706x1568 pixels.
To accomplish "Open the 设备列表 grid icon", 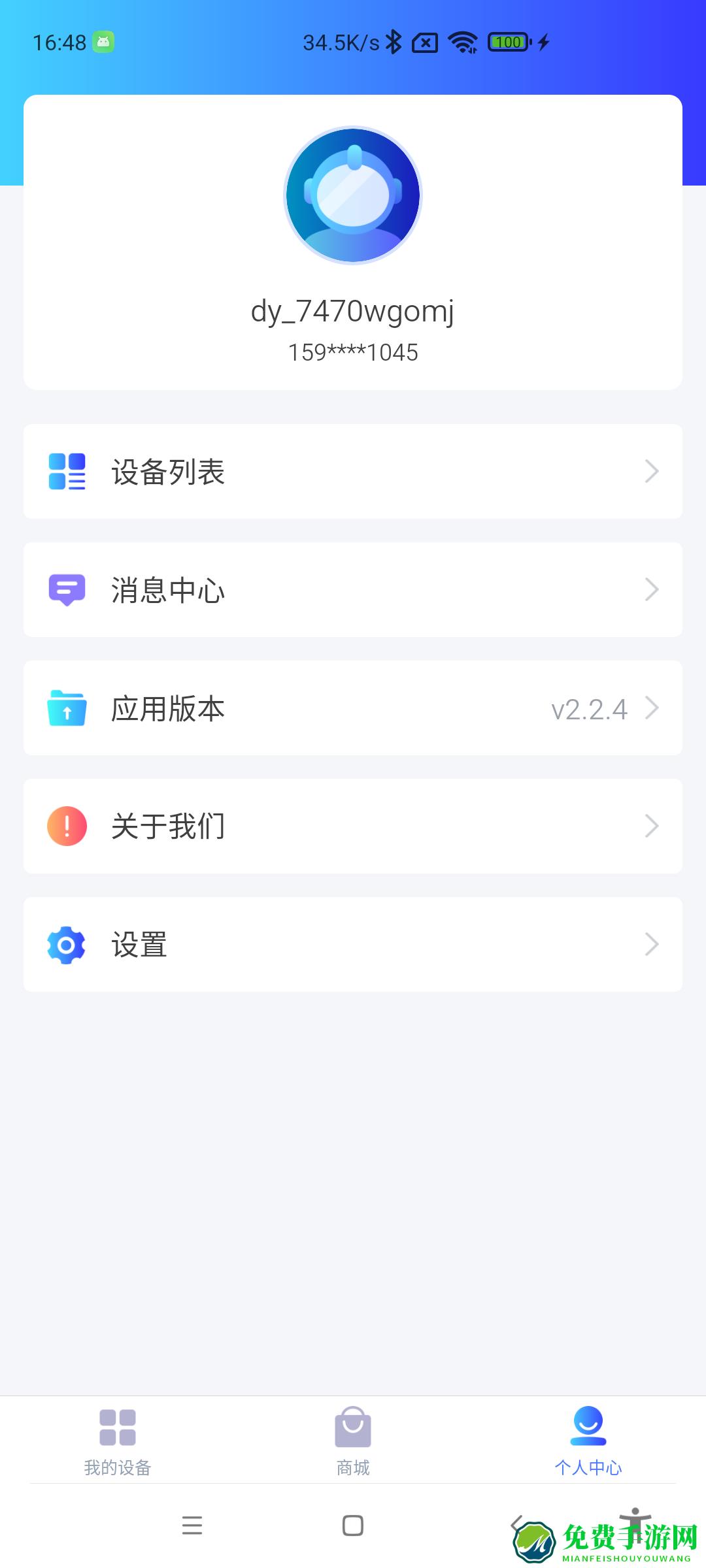I will pos(67,472).
